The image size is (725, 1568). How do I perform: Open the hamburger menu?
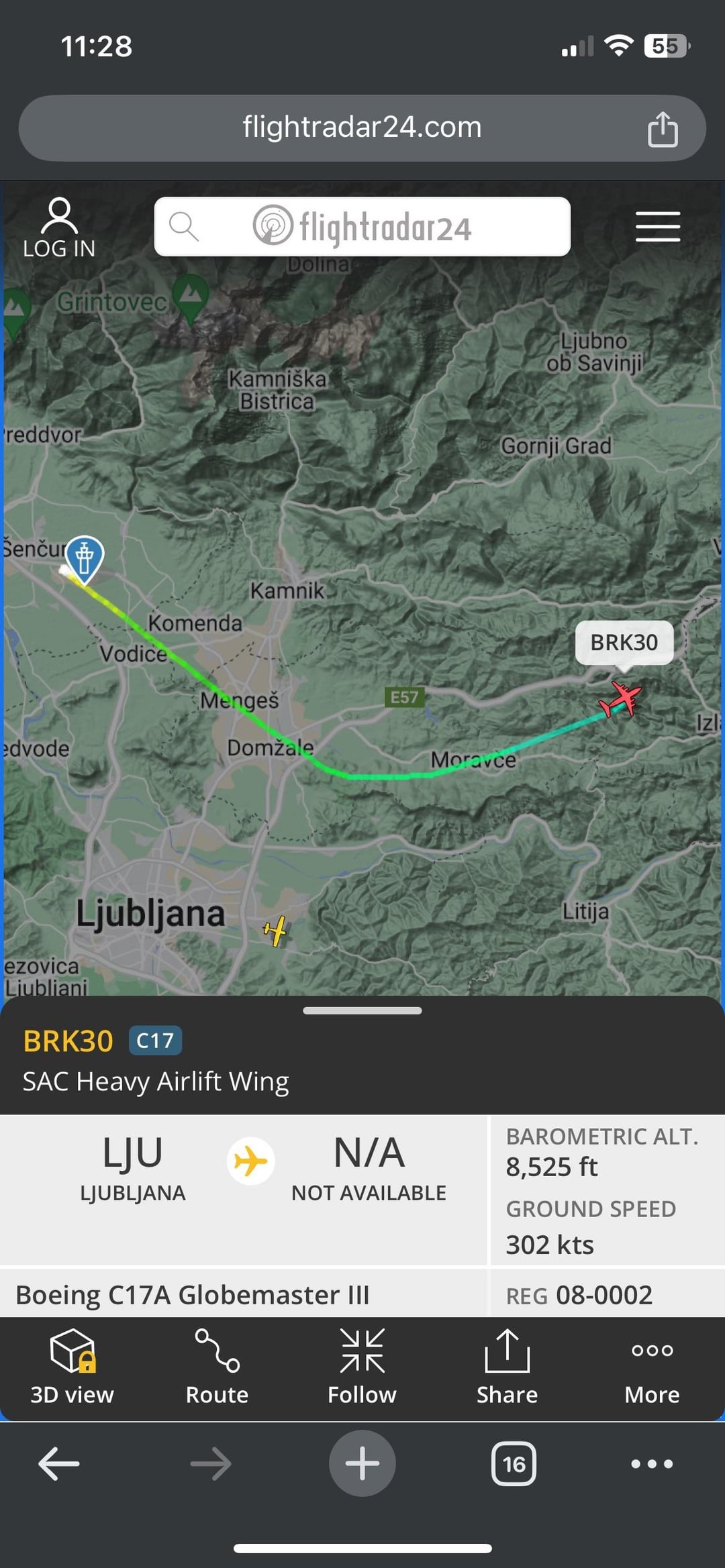(x=658, y=227)
